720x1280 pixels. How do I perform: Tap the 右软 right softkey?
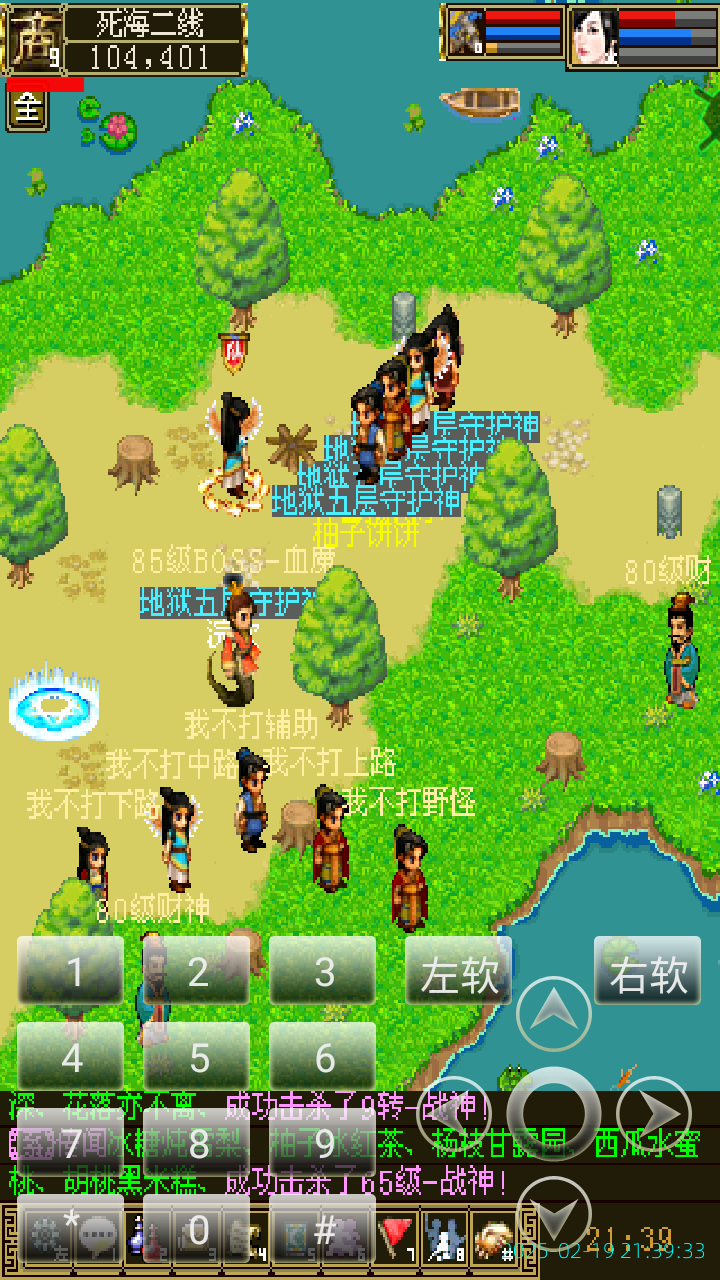[646, 968]
